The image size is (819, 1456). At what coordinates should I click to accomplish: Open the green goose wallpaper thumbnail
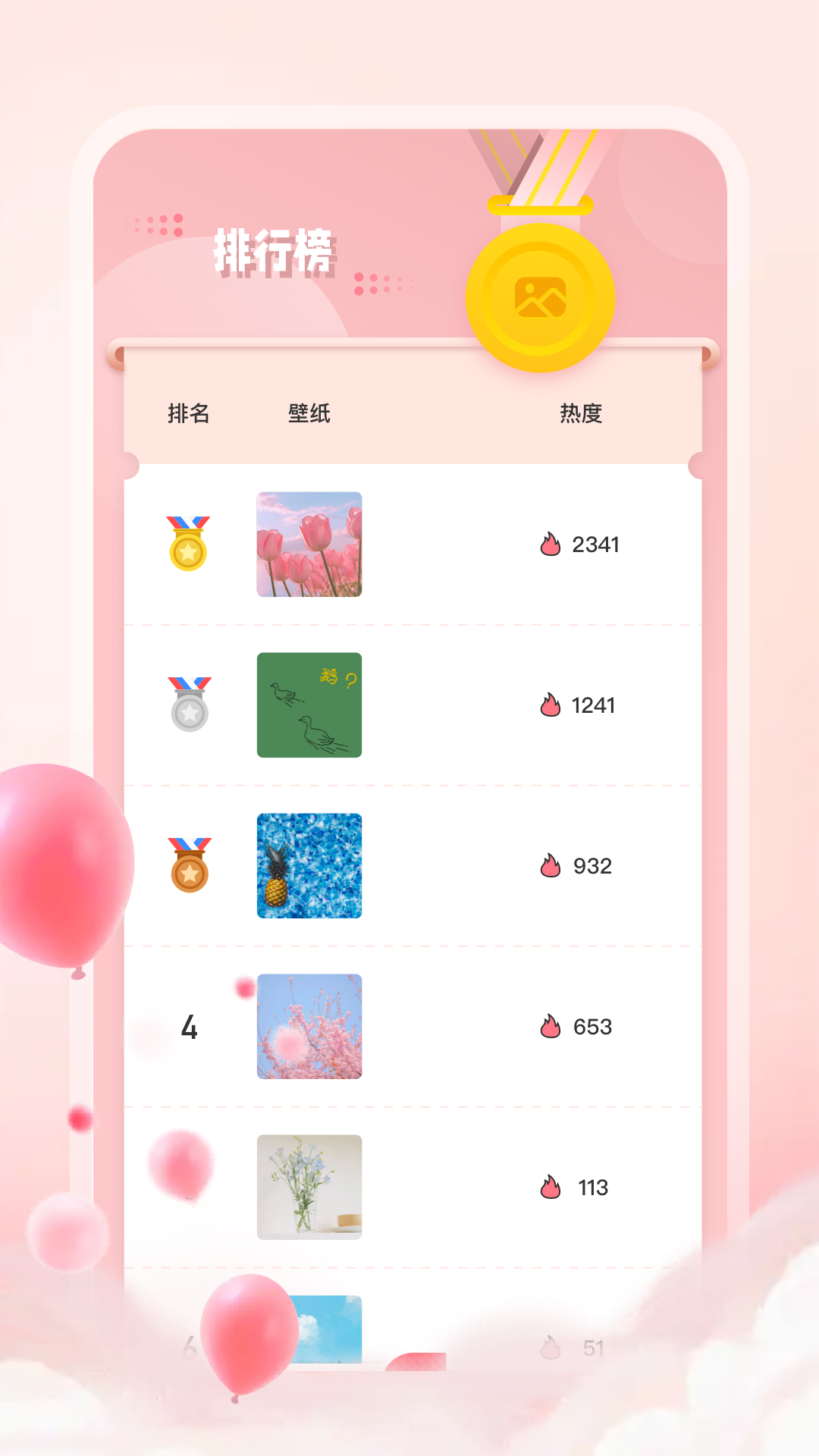tap(309, 704)
